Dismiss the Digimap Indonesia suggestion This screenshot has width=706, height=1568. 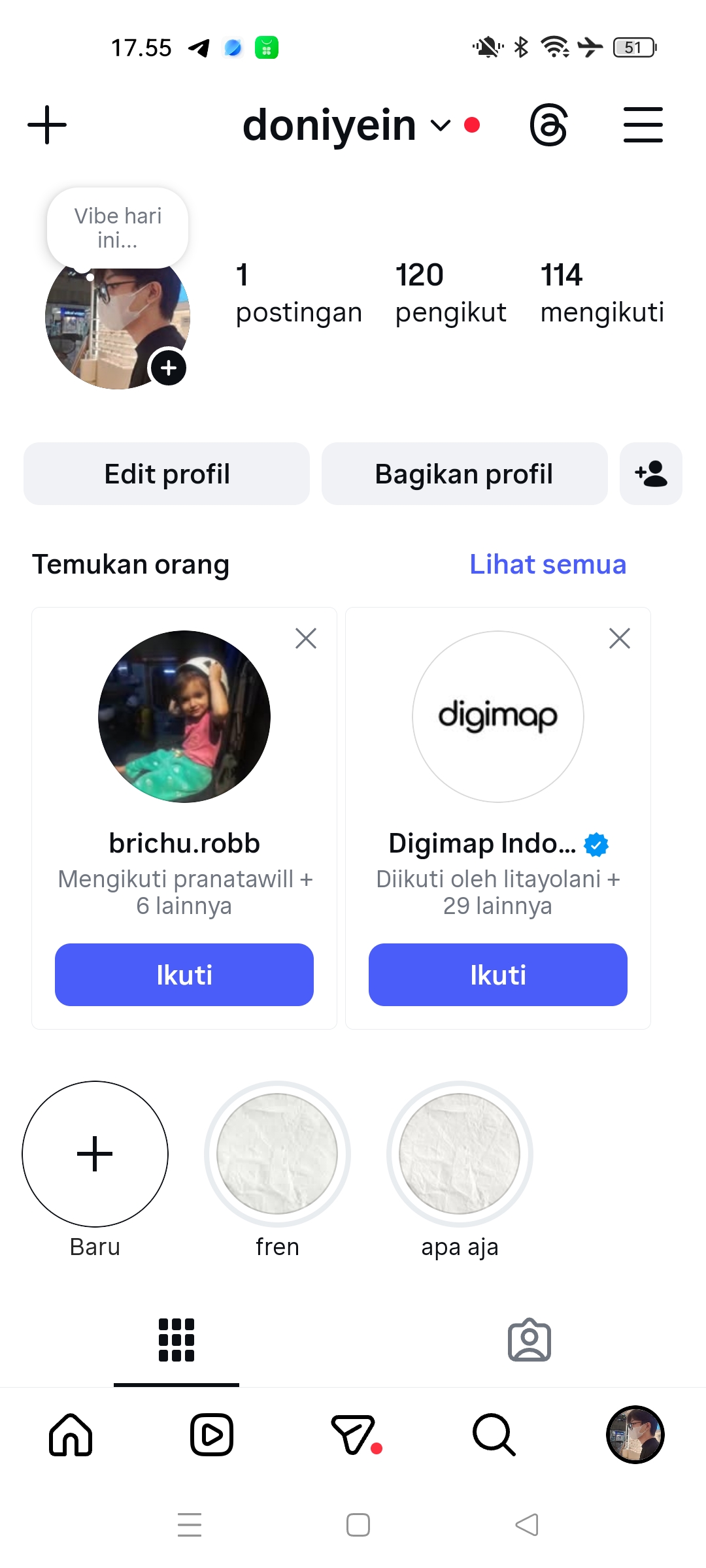(x=620, y=638)
